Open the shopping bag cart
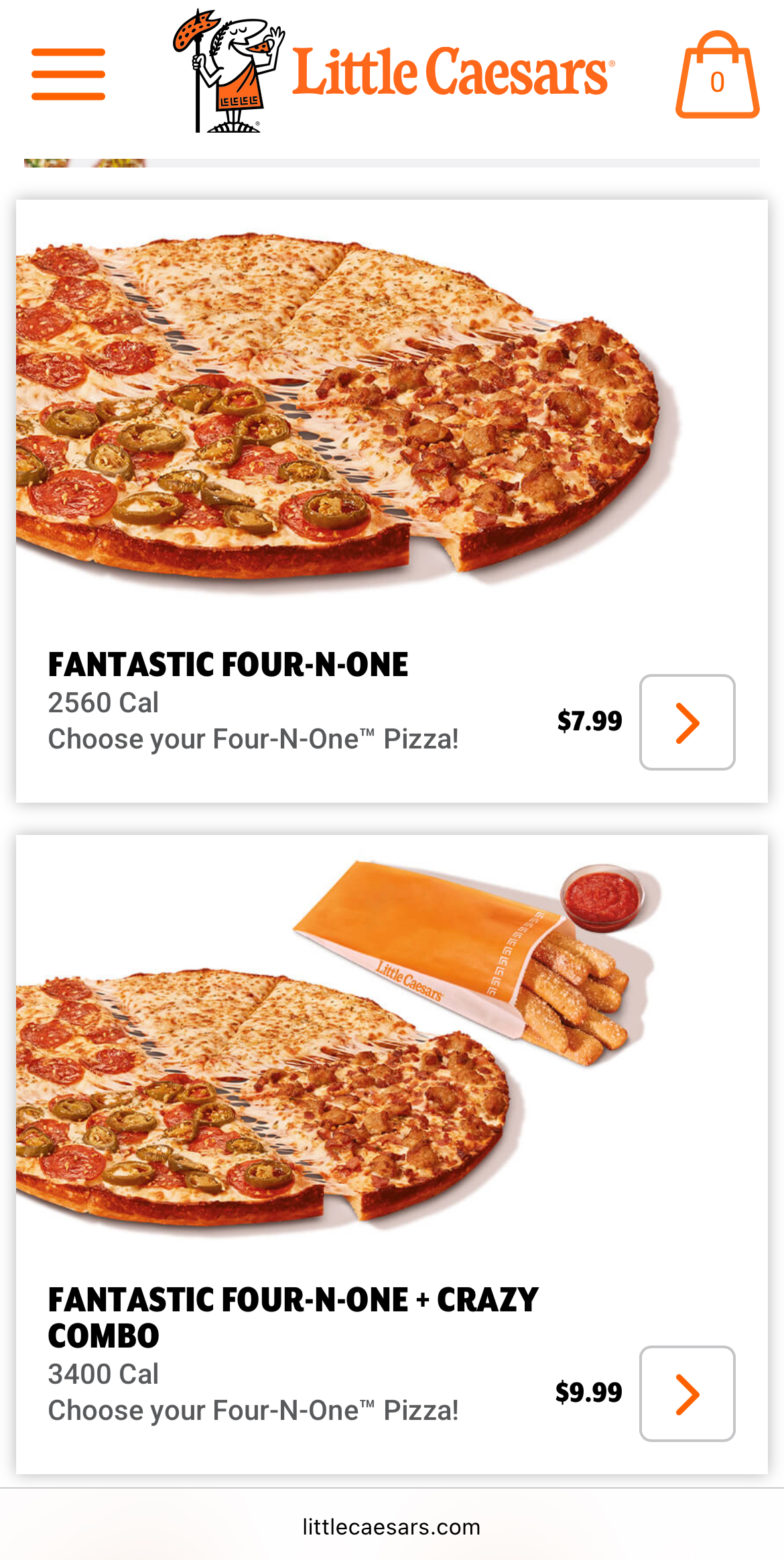Image resolution: width=784 pixels, height=1560 pixels. (x=717, y=74)
